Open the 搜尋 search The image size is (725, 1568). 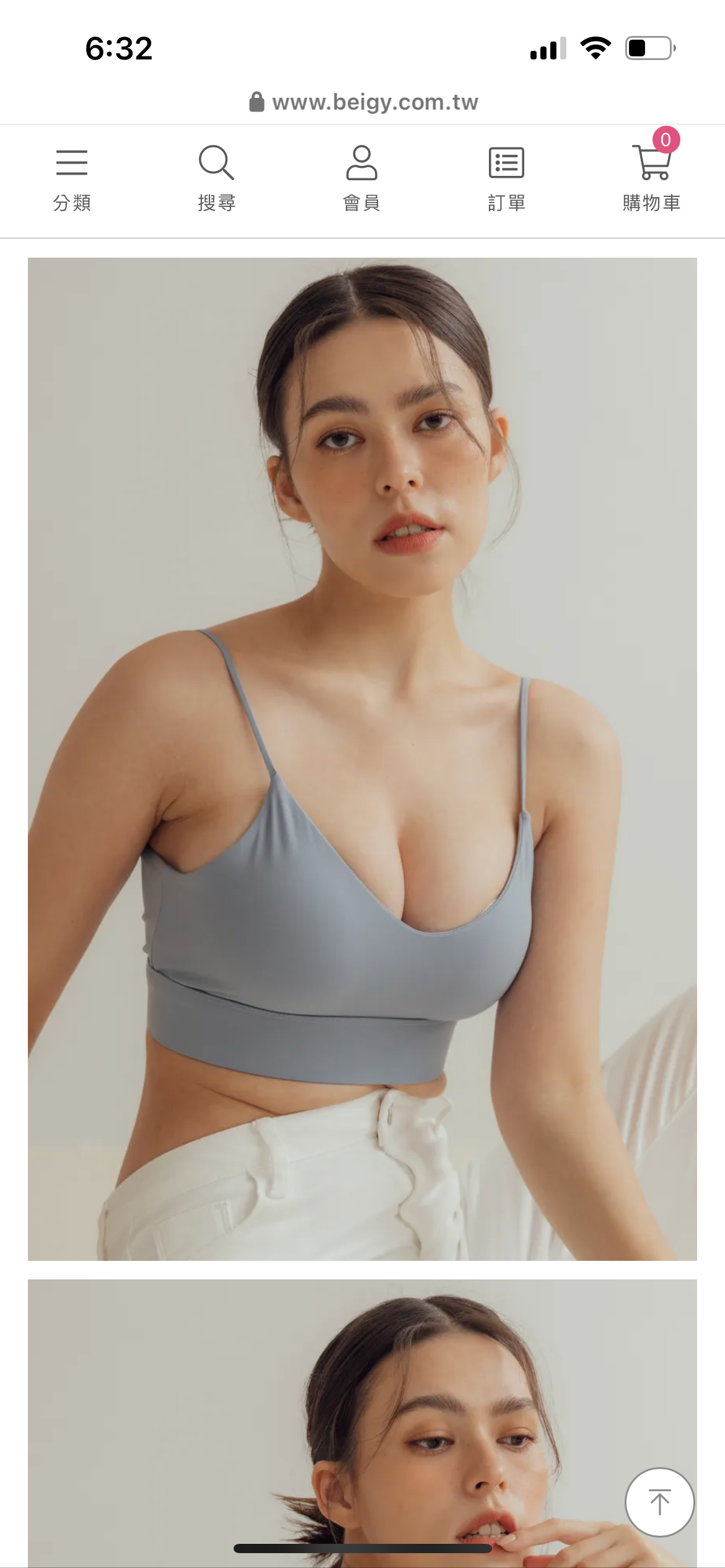pos(216,178)
